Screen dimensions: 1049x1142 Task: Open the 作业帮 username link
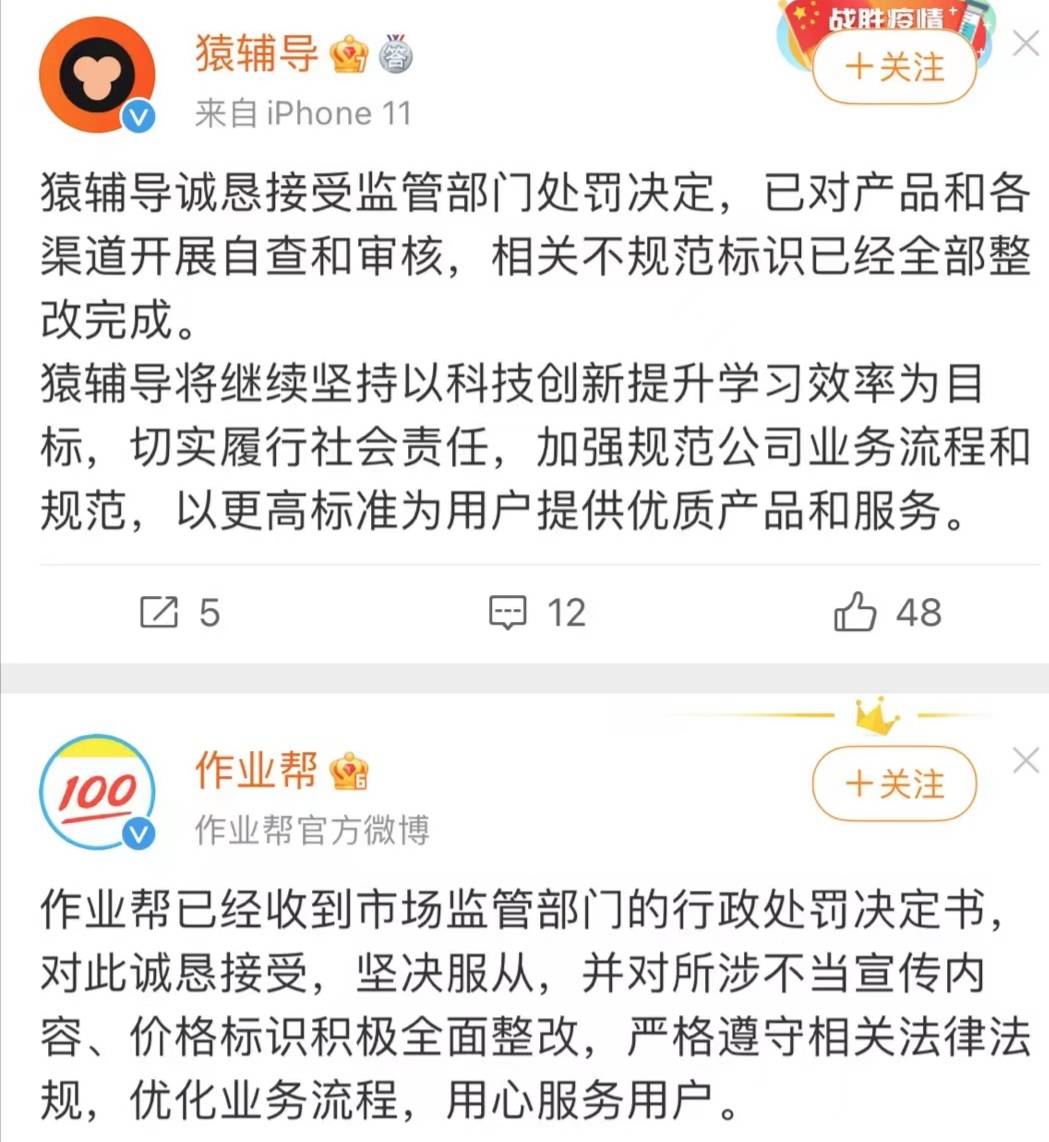click(x=257, y=771)
